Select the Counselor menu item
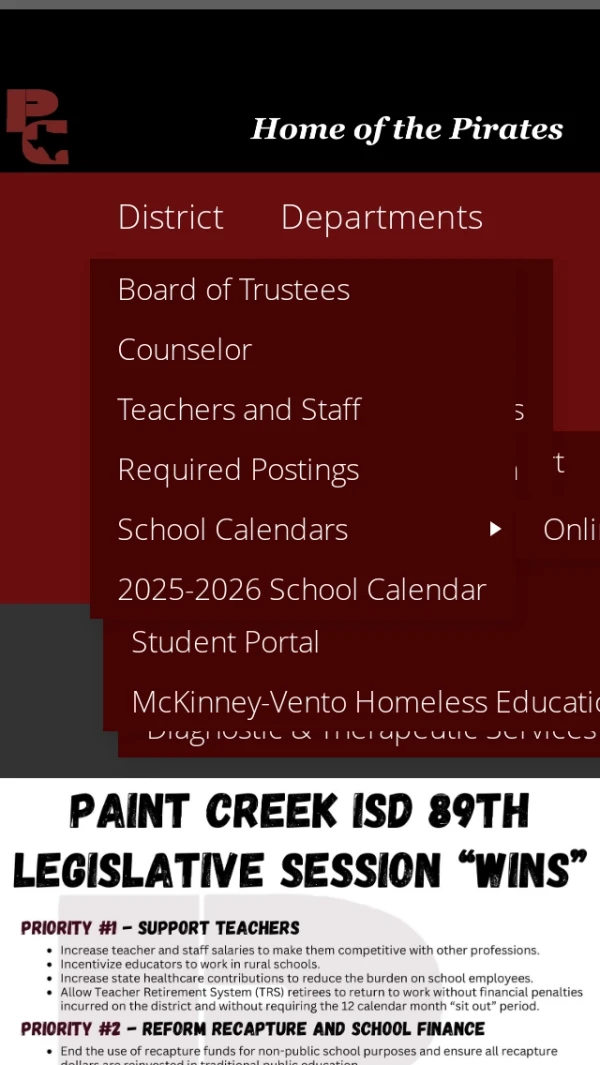This screenshot has height=1065, width=600. (x=185, y=350)
